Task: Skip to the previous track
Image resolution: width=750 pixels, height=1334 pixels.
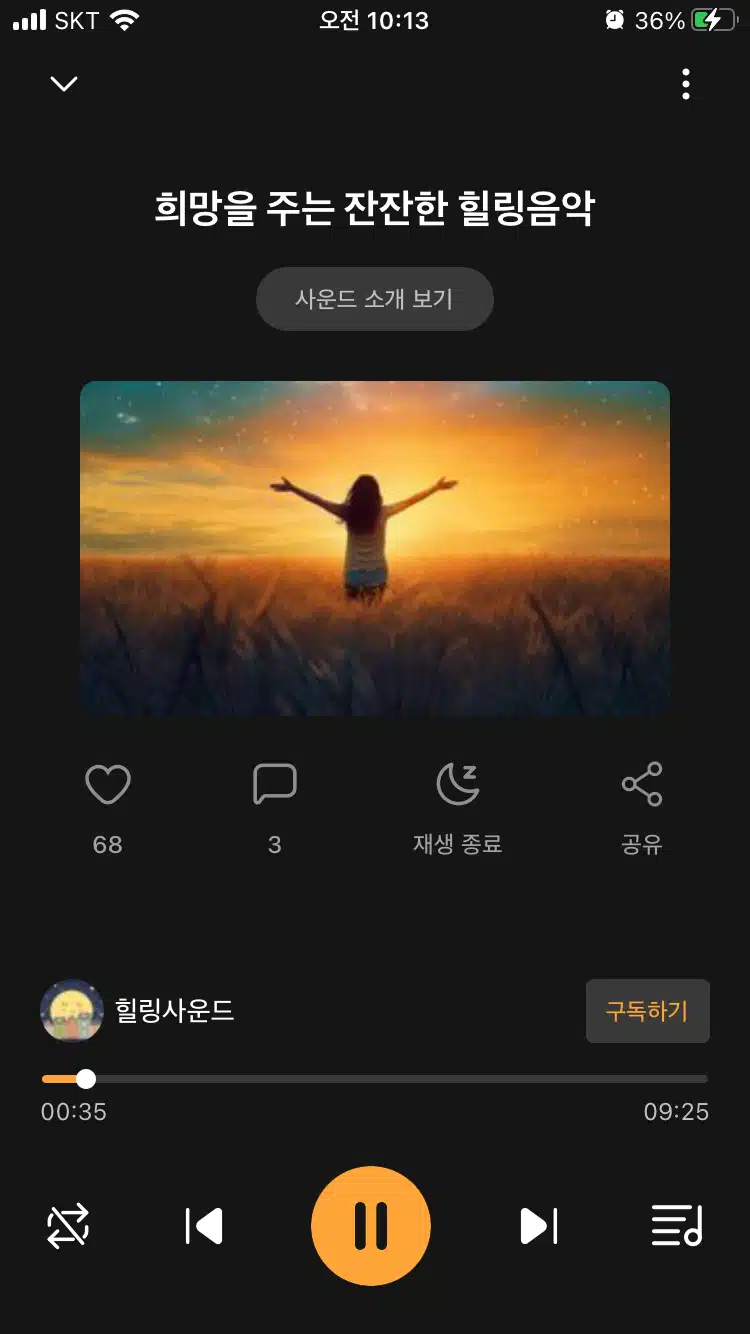Action: [204, 1226]
